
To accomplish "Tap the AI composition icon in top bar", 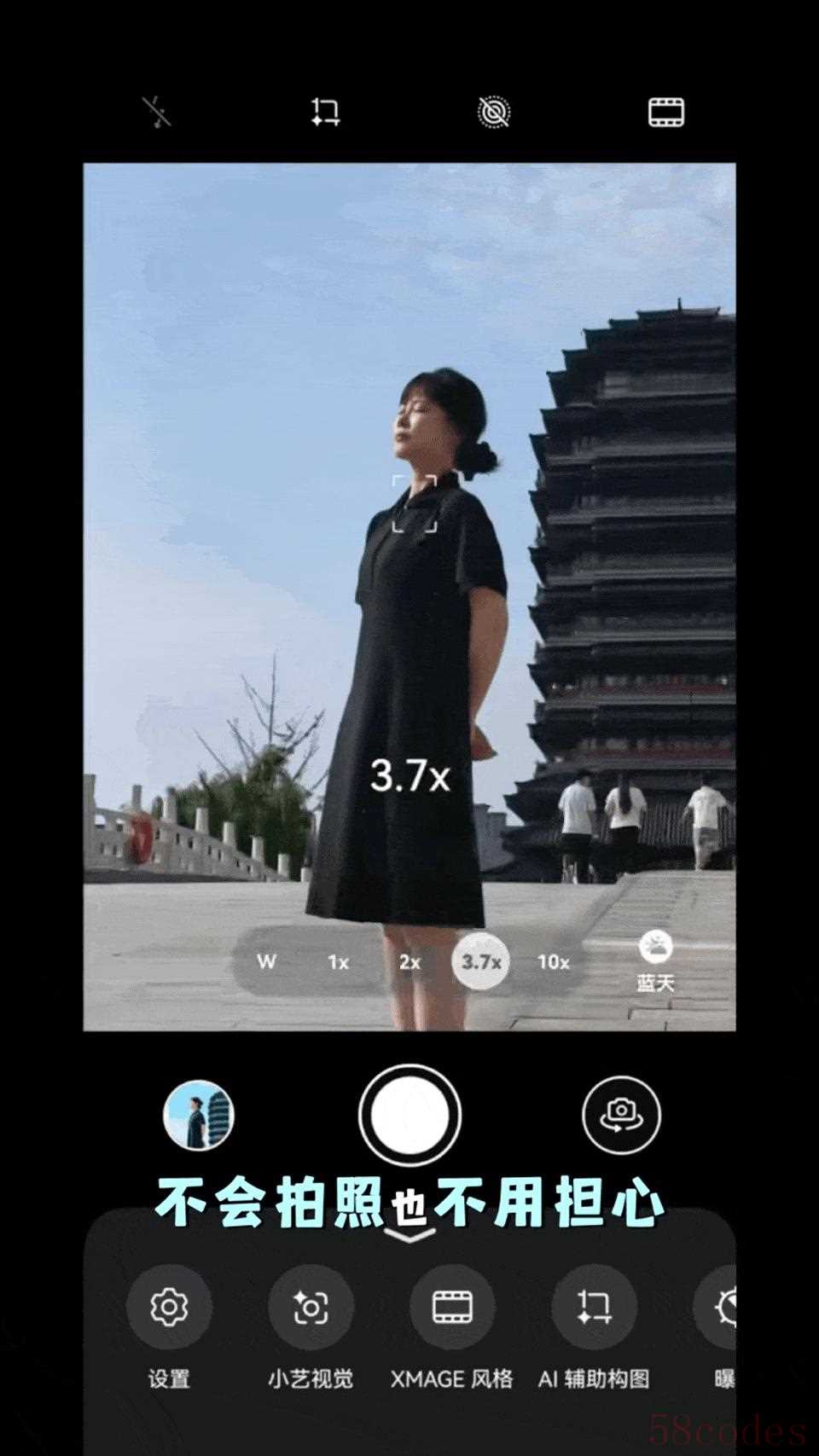I will coord(325,112).
